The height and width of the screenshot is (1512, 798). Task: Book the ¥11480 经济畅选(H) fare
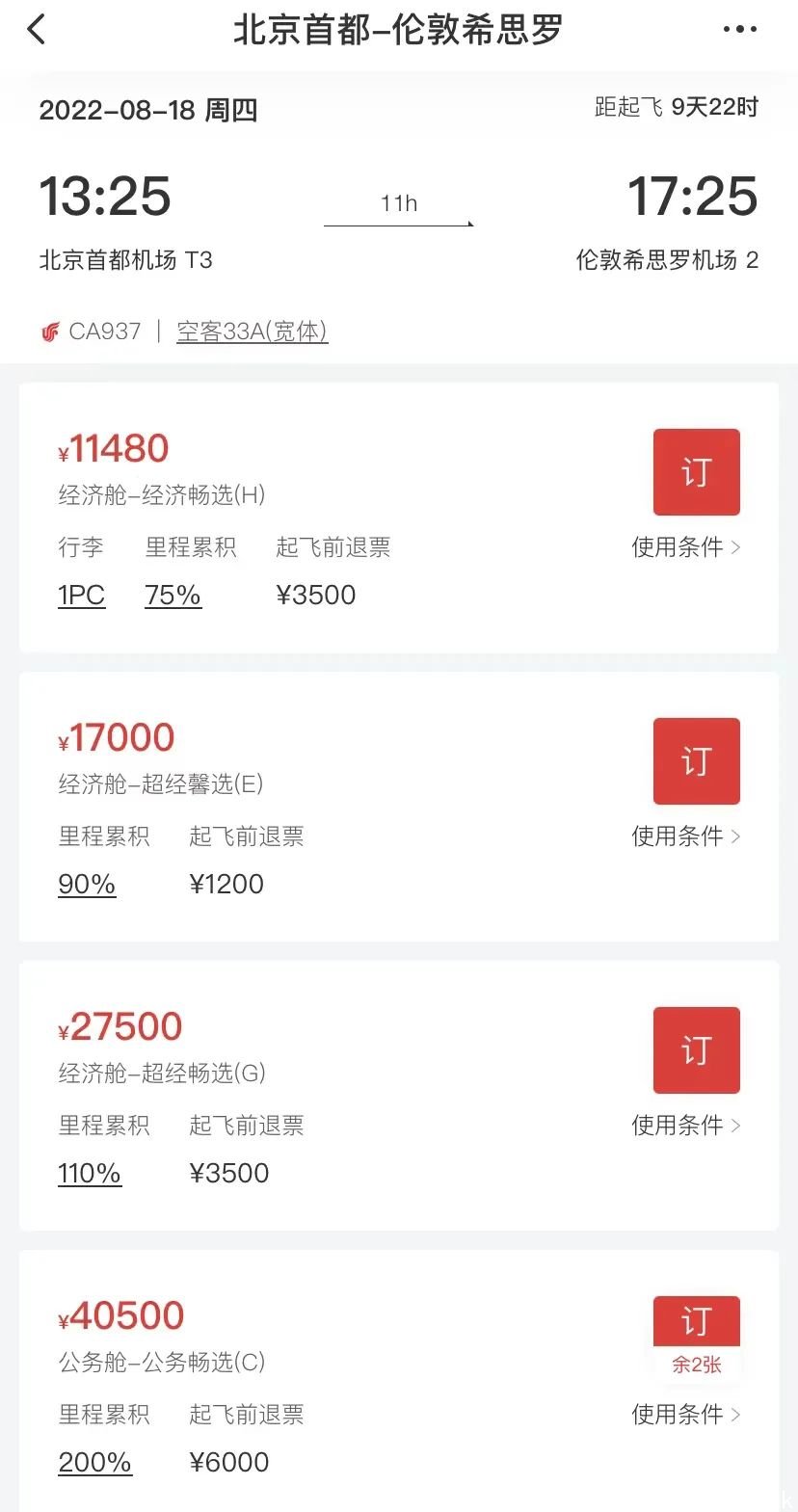(696, 472)
